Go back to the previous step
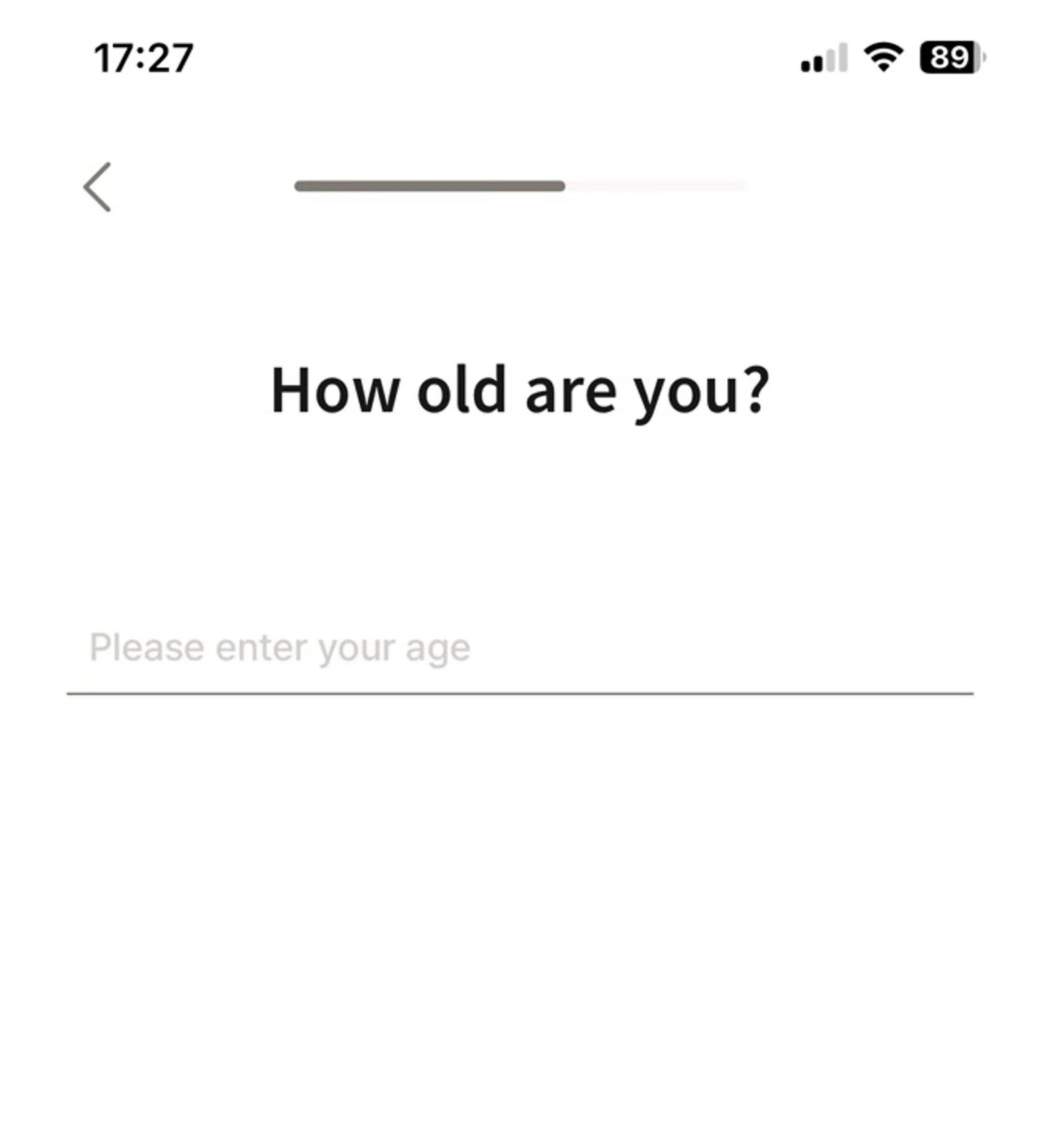The width and height of the screenshot is (1040, 1148). pos(97,187)
